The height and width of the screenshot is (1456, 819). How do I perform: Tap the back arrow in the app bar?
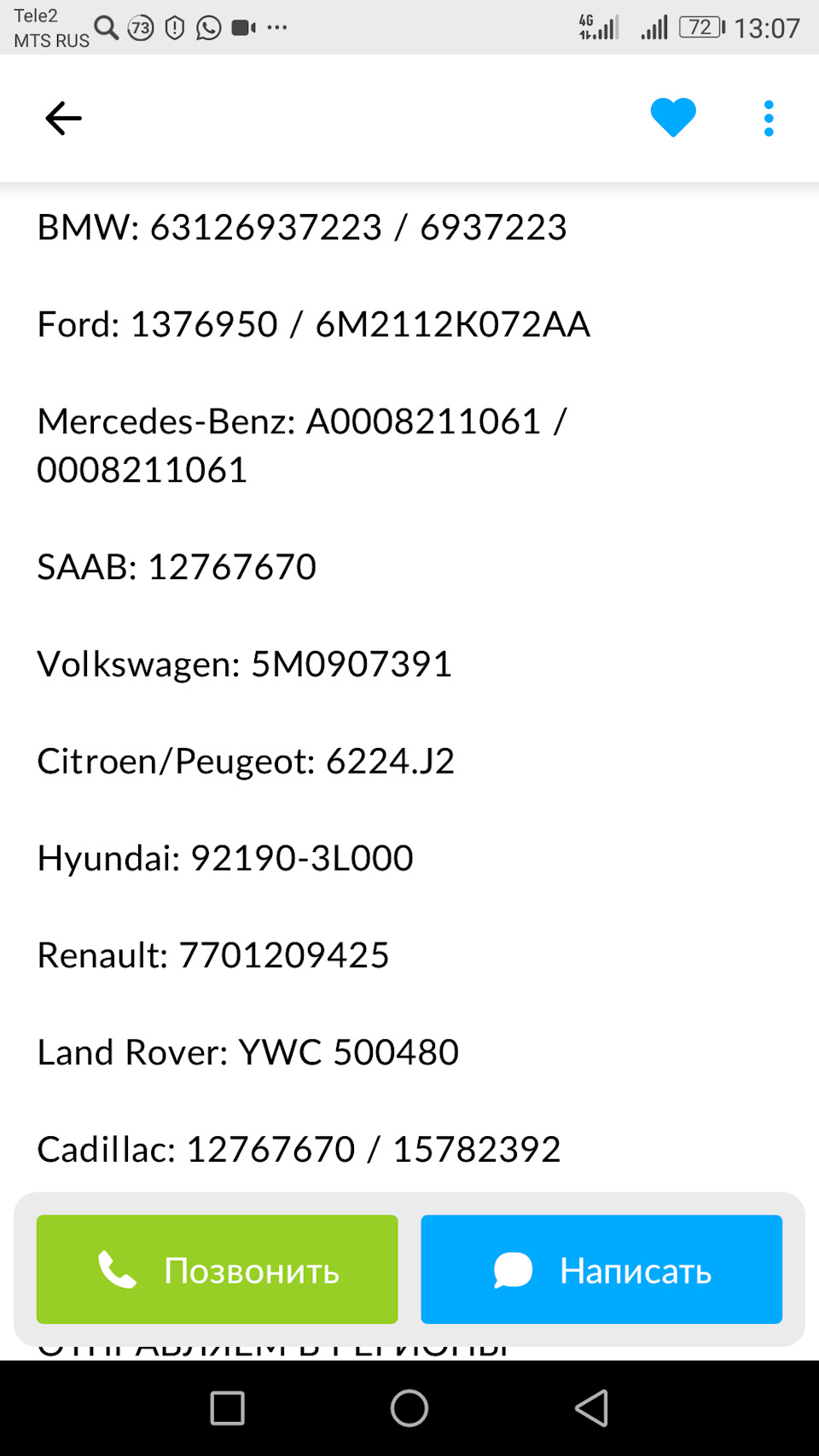tap(62, 118)
